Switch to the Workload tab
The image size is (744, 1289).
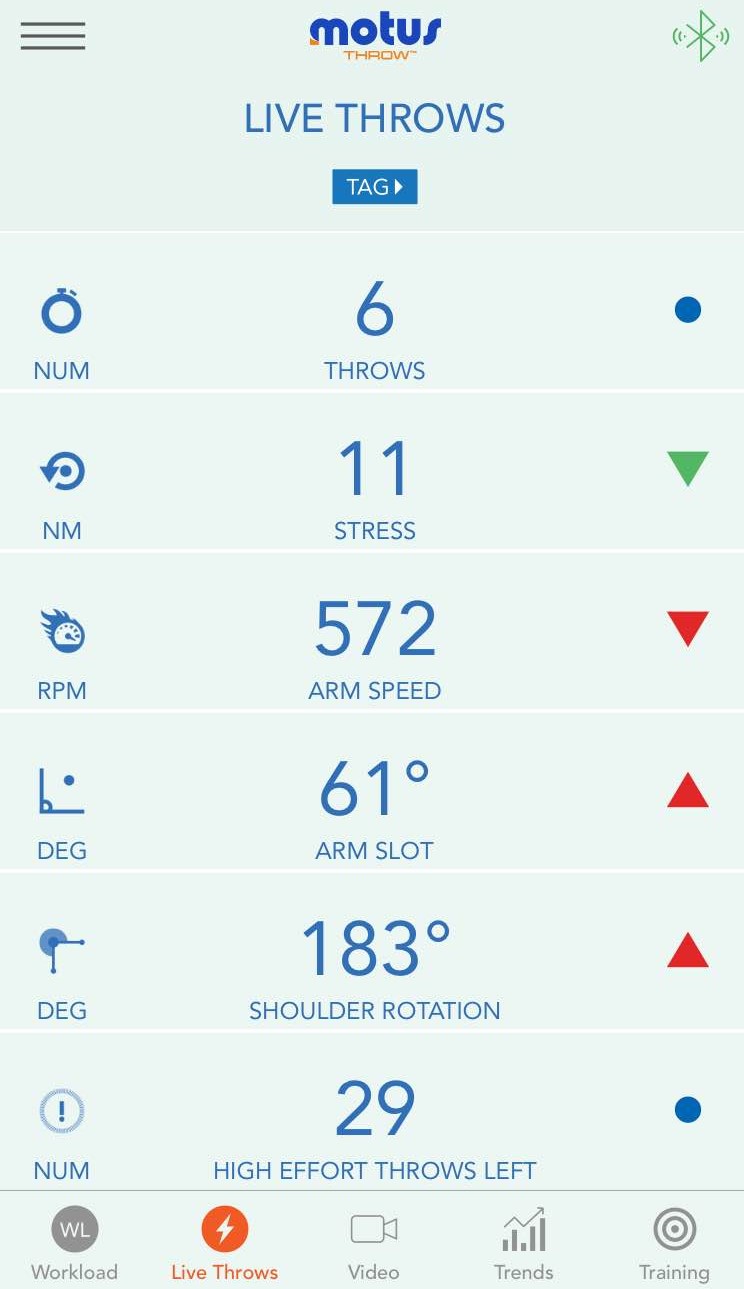point(74,1244)
